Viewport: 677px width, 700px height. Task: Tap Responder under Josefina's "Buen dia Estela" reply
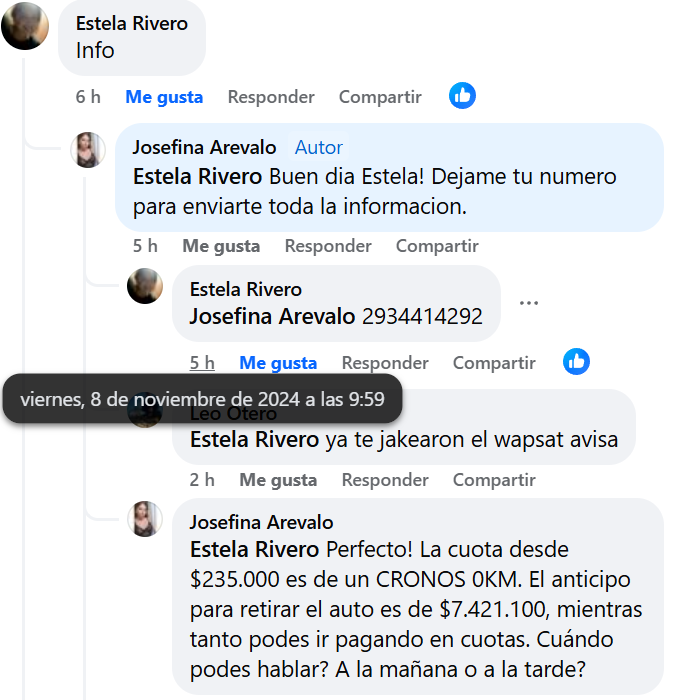pos(328,246)
